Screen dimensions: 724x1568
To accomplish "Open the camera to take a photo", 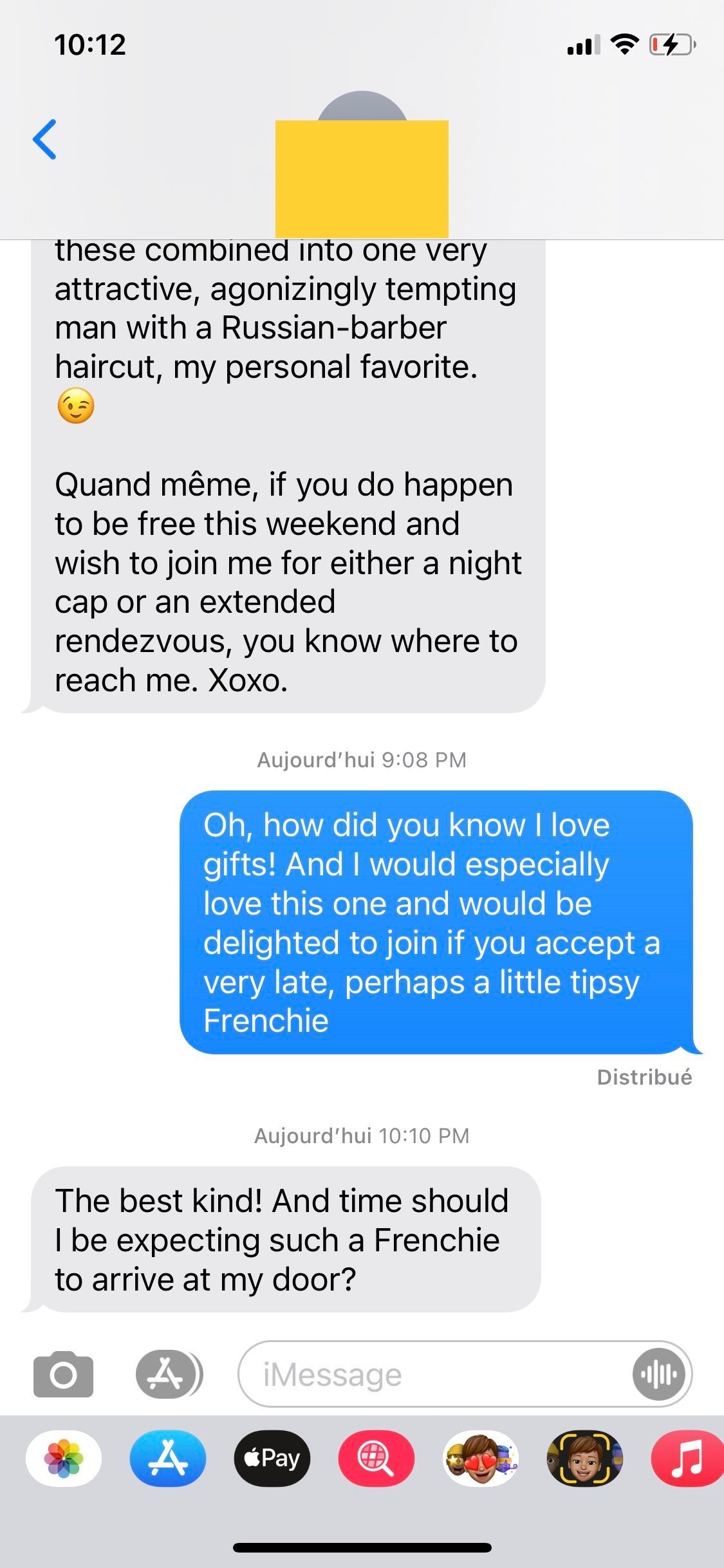I will 63,1374.
